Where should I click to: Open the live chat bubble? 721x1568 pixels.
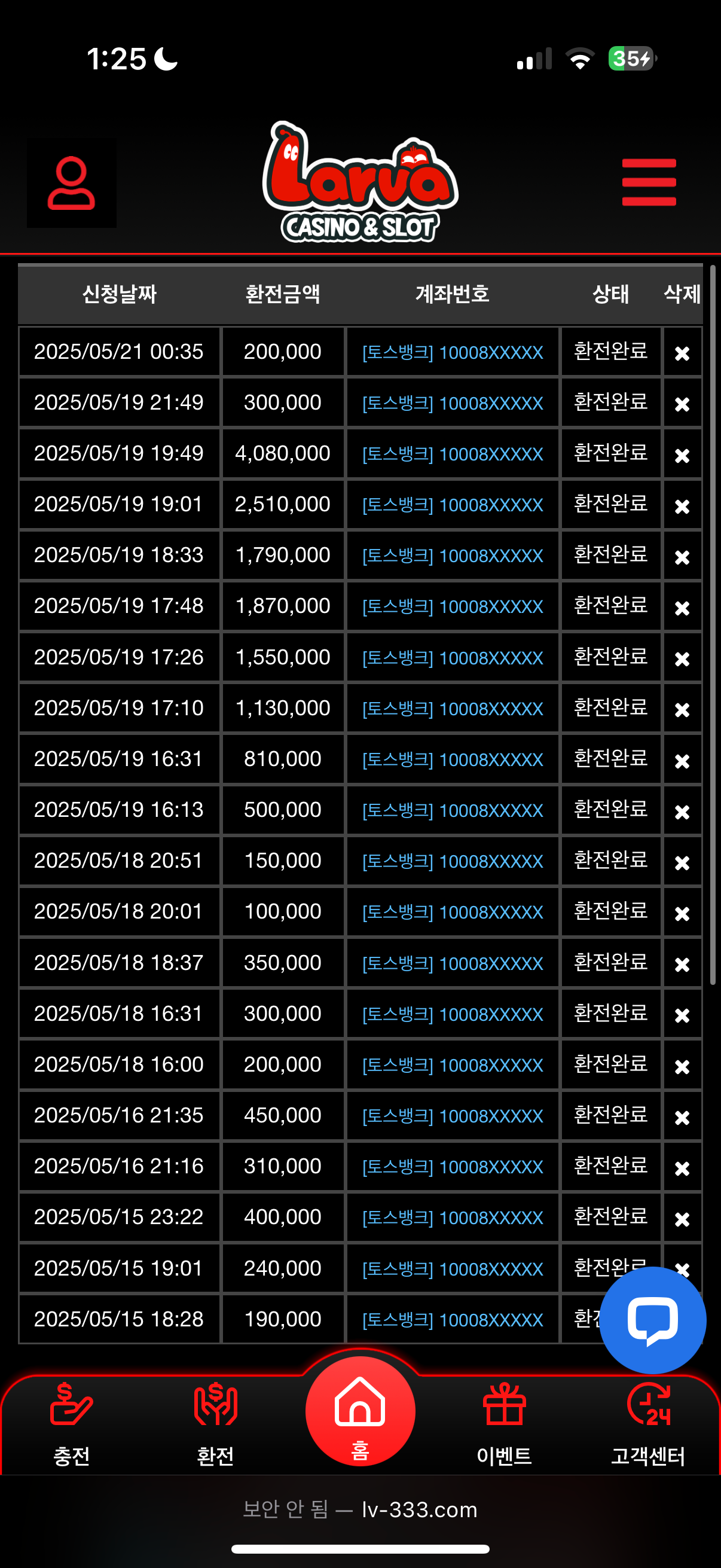(652, 1320)
